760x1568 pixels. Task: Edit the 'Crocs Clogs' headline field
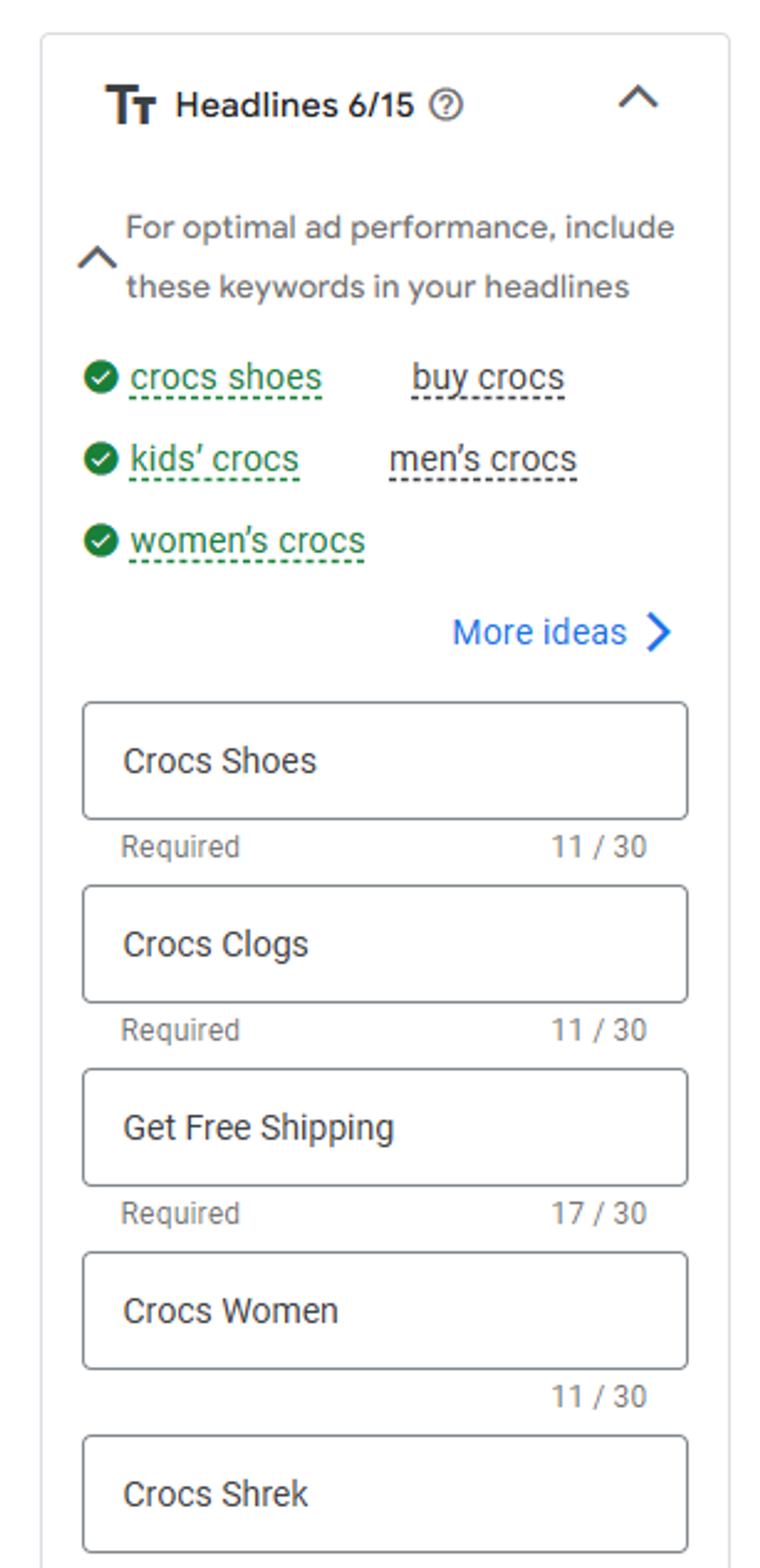click(385, 944)
